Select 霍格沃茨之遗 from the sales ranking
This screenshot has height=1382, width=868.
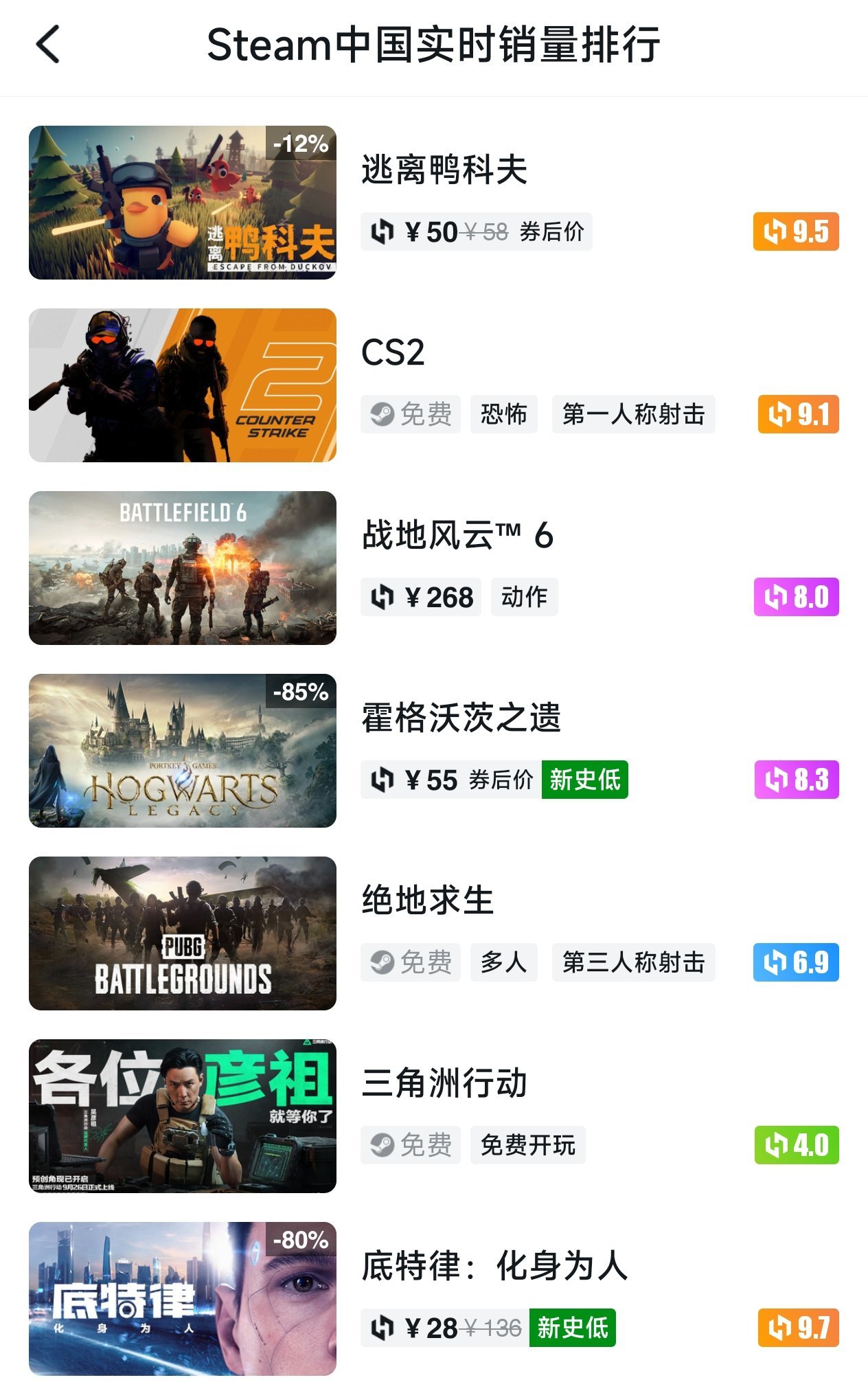[x=461, y=718]
